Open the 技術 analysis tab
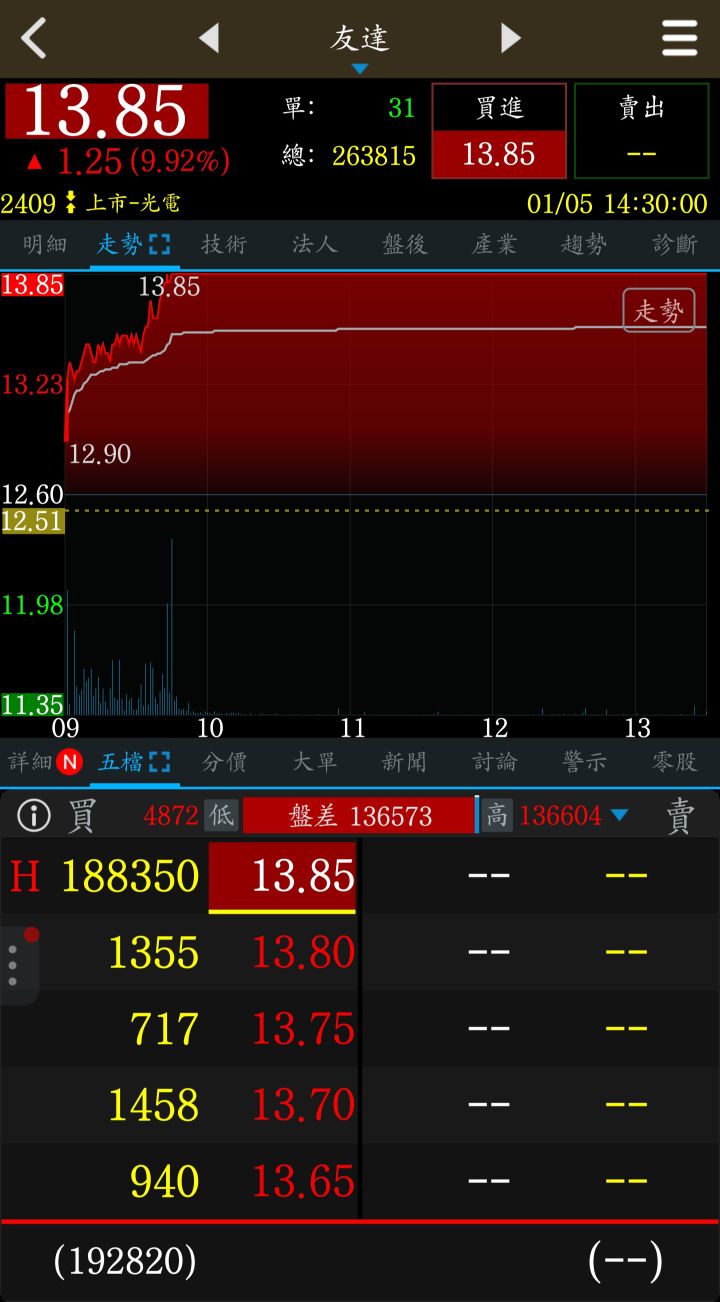This screenshot has width=720, height=1302. tap(224, 245)
